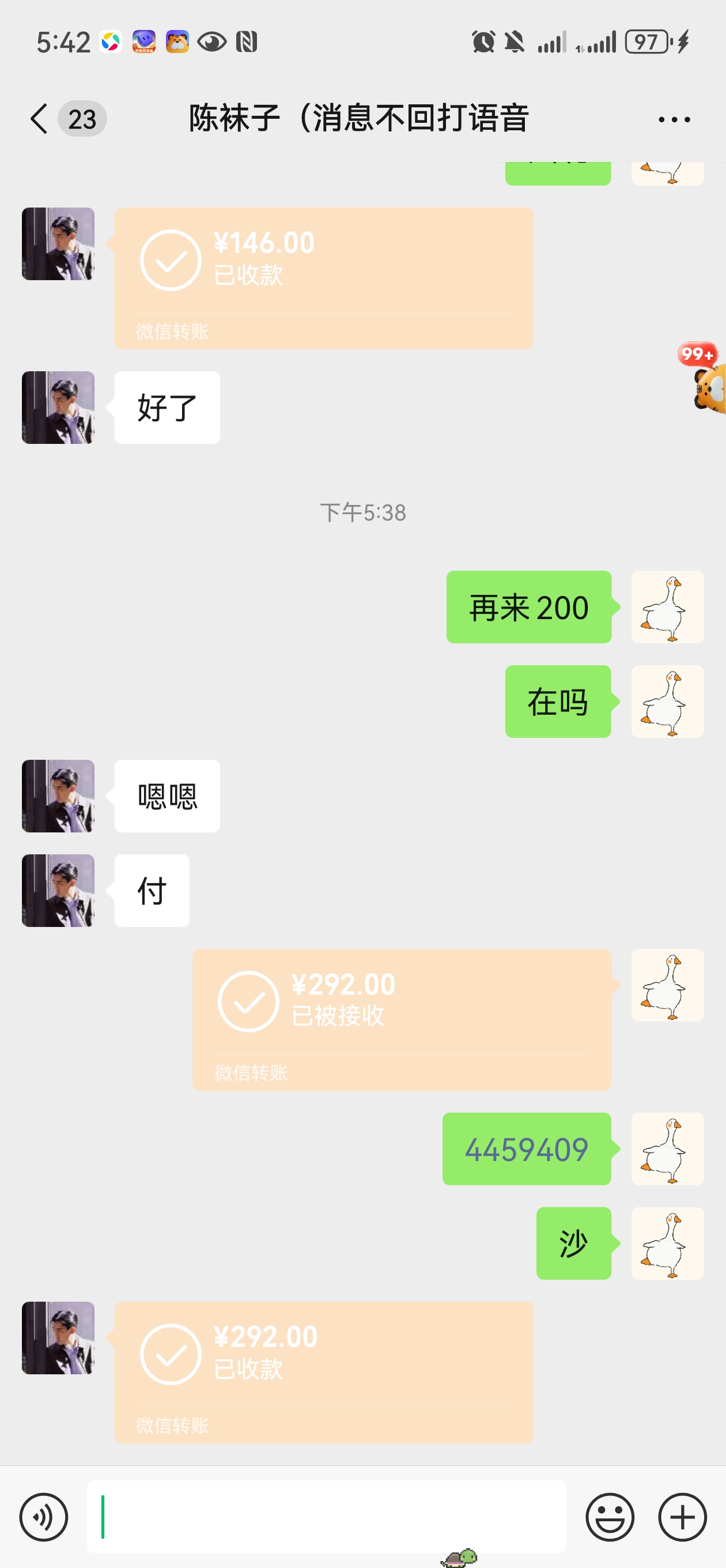Tap the message input field
Screen dimensions: 726x1568
(328, 1517)
